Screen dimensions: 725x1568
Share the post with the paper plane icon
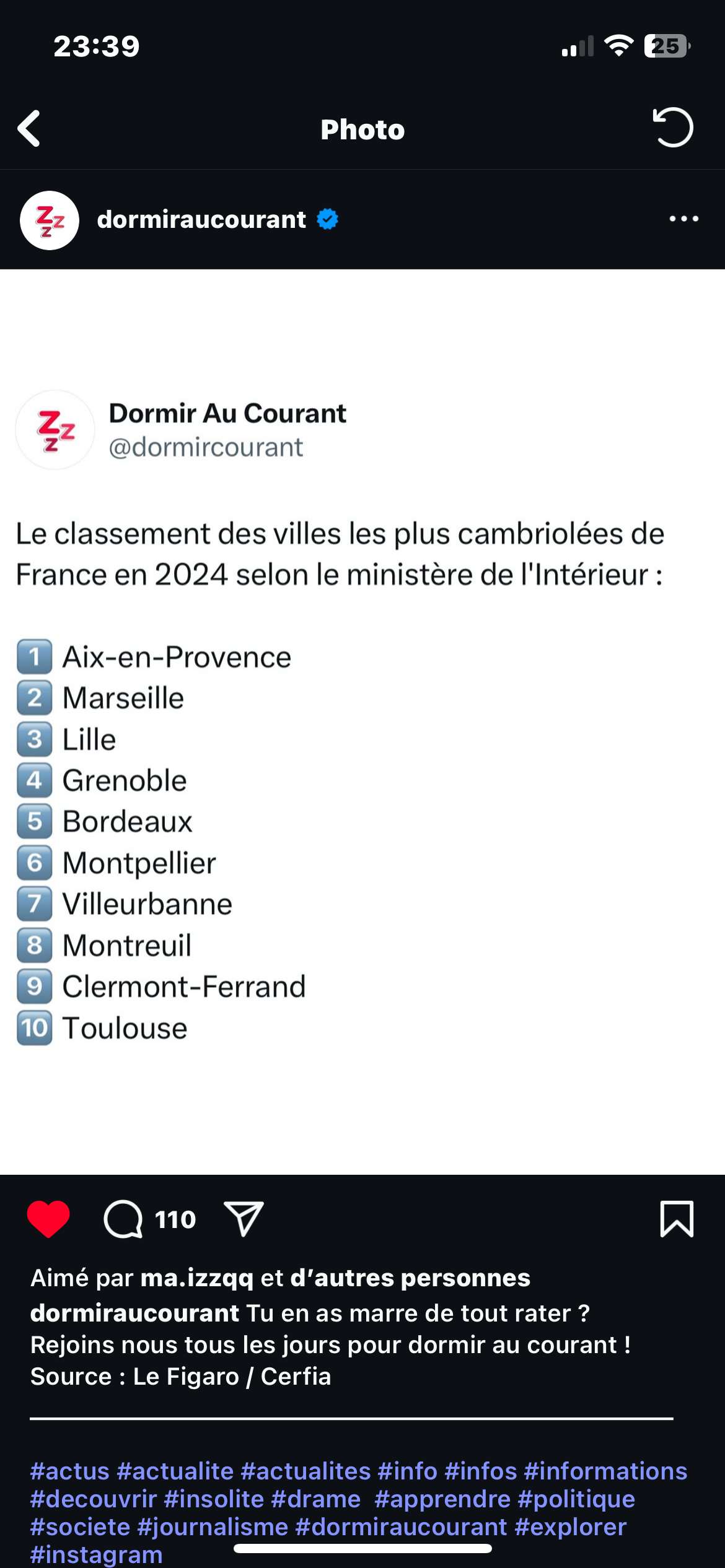(244, 1218)
